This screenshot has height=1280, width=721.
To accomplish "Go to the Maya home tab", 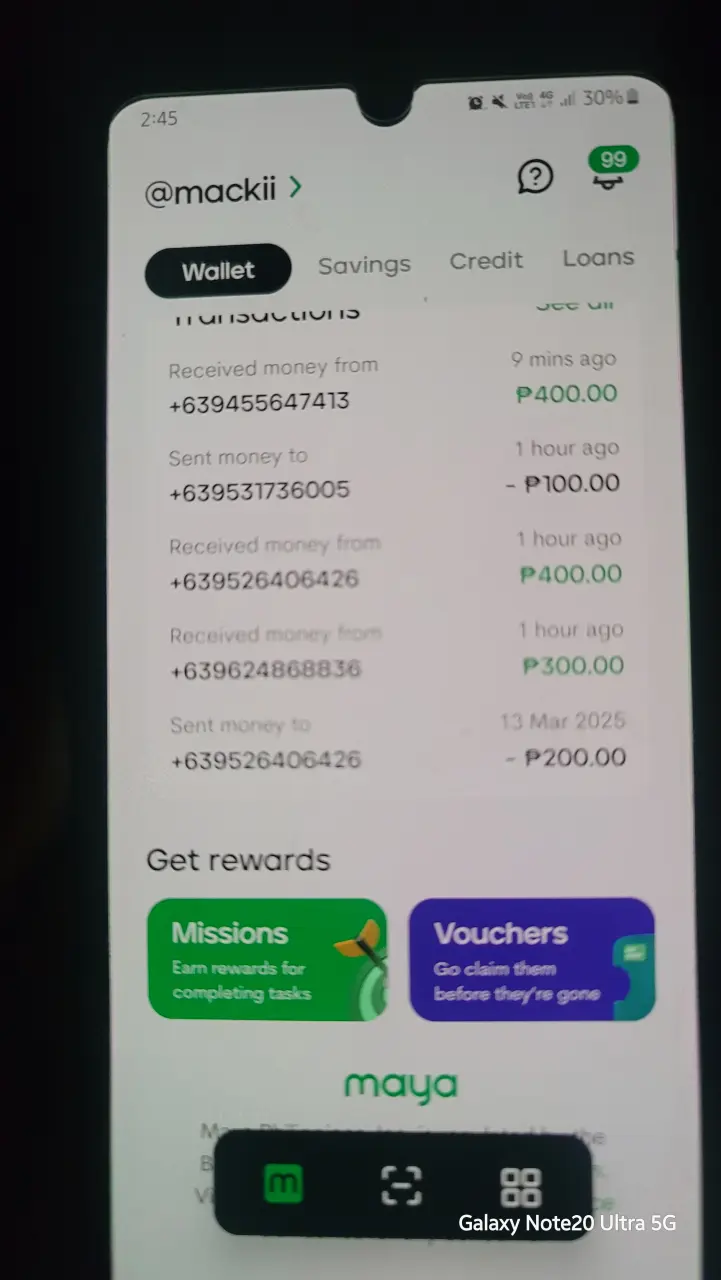I will coord(282,1186).
